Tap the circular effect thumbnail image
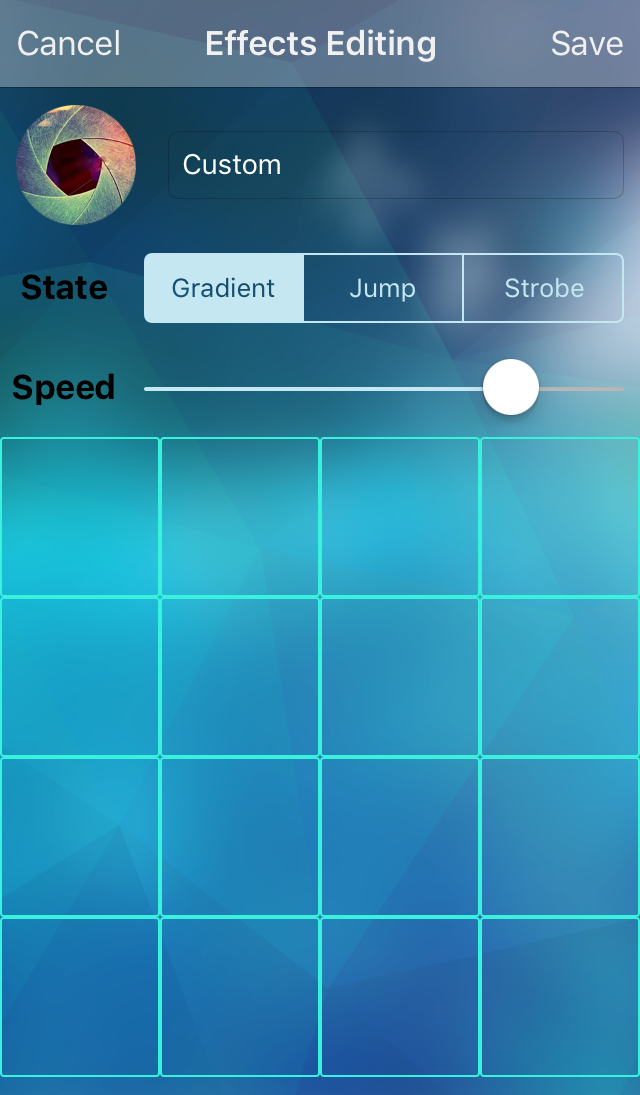The height and width of the screenshot is (1095, 640). 76,165
